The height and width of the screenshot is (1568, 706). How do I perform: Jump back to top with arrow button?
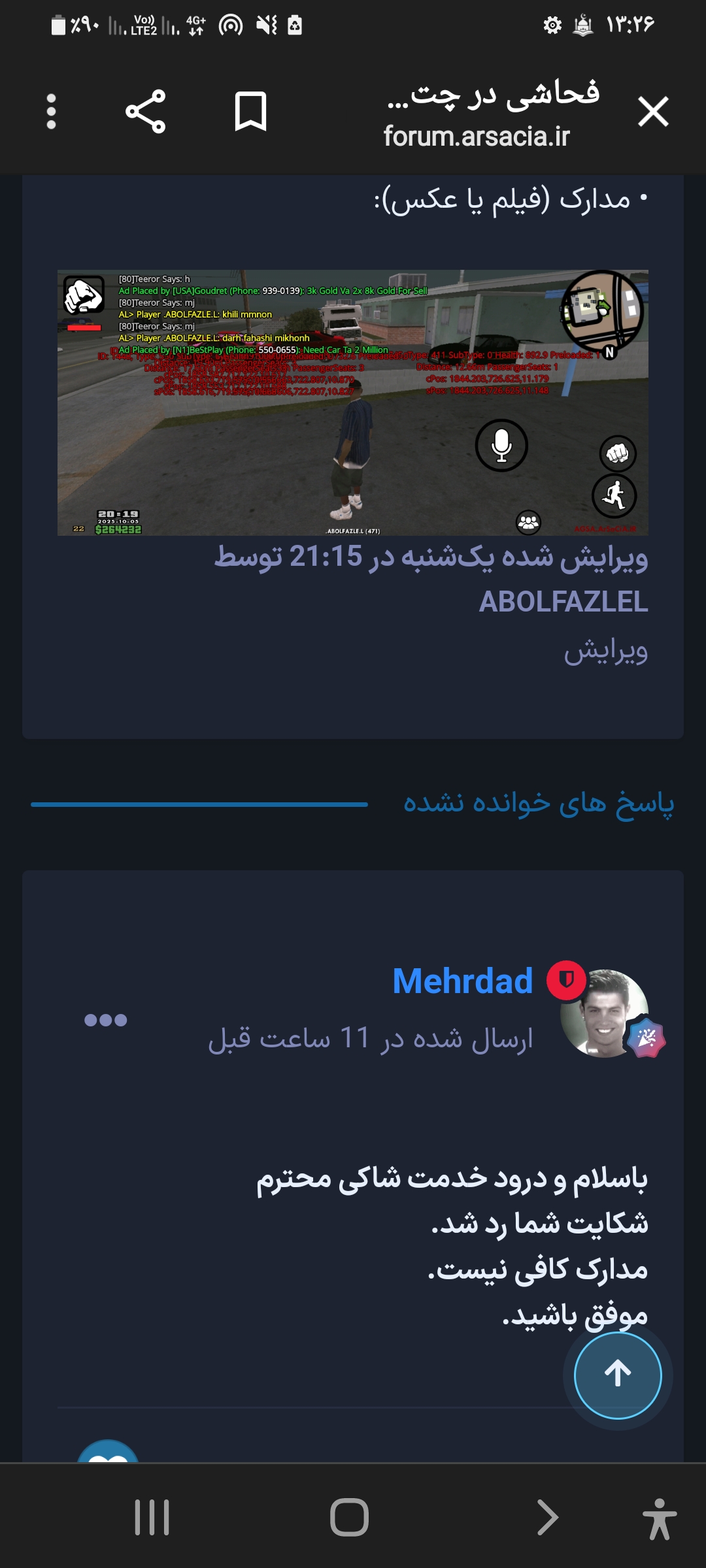pyautogui.click(x=618, y=1375)
